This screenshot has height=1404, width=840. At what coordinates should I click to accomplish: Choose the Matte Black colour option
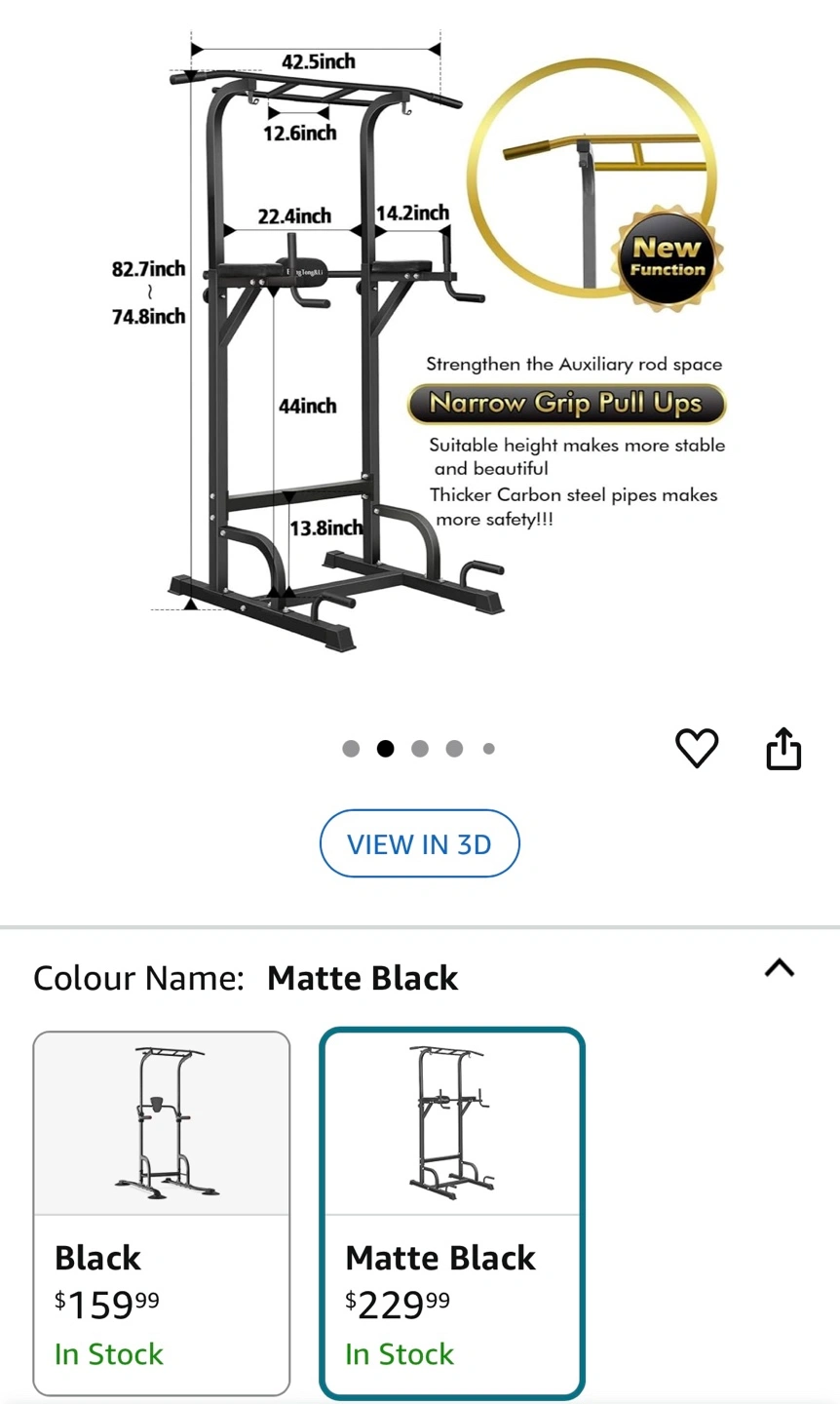[x=452, y=1213]
